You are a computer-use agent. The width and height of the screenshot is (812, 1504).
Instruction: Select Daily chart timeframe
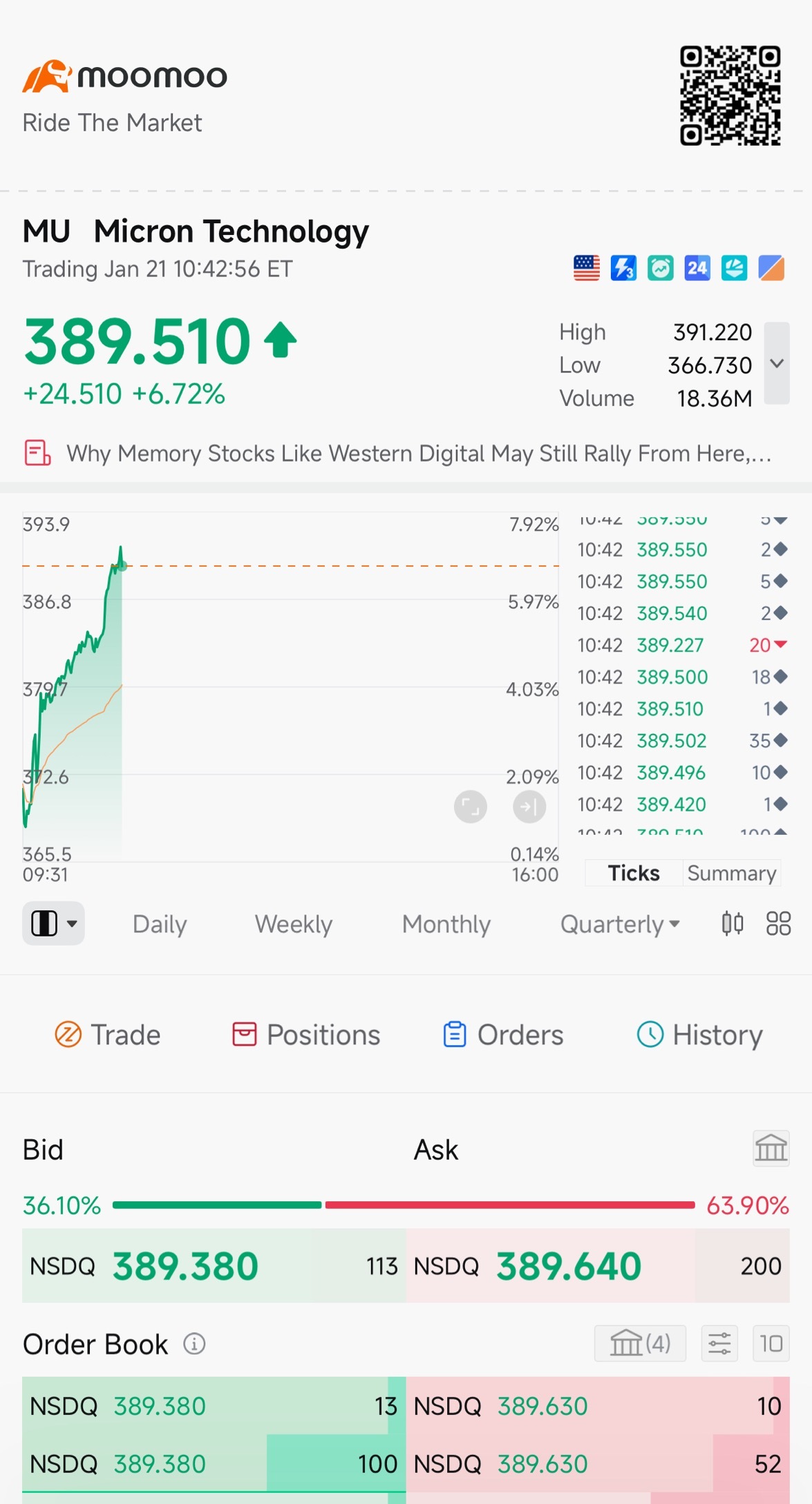pos(159,923)
